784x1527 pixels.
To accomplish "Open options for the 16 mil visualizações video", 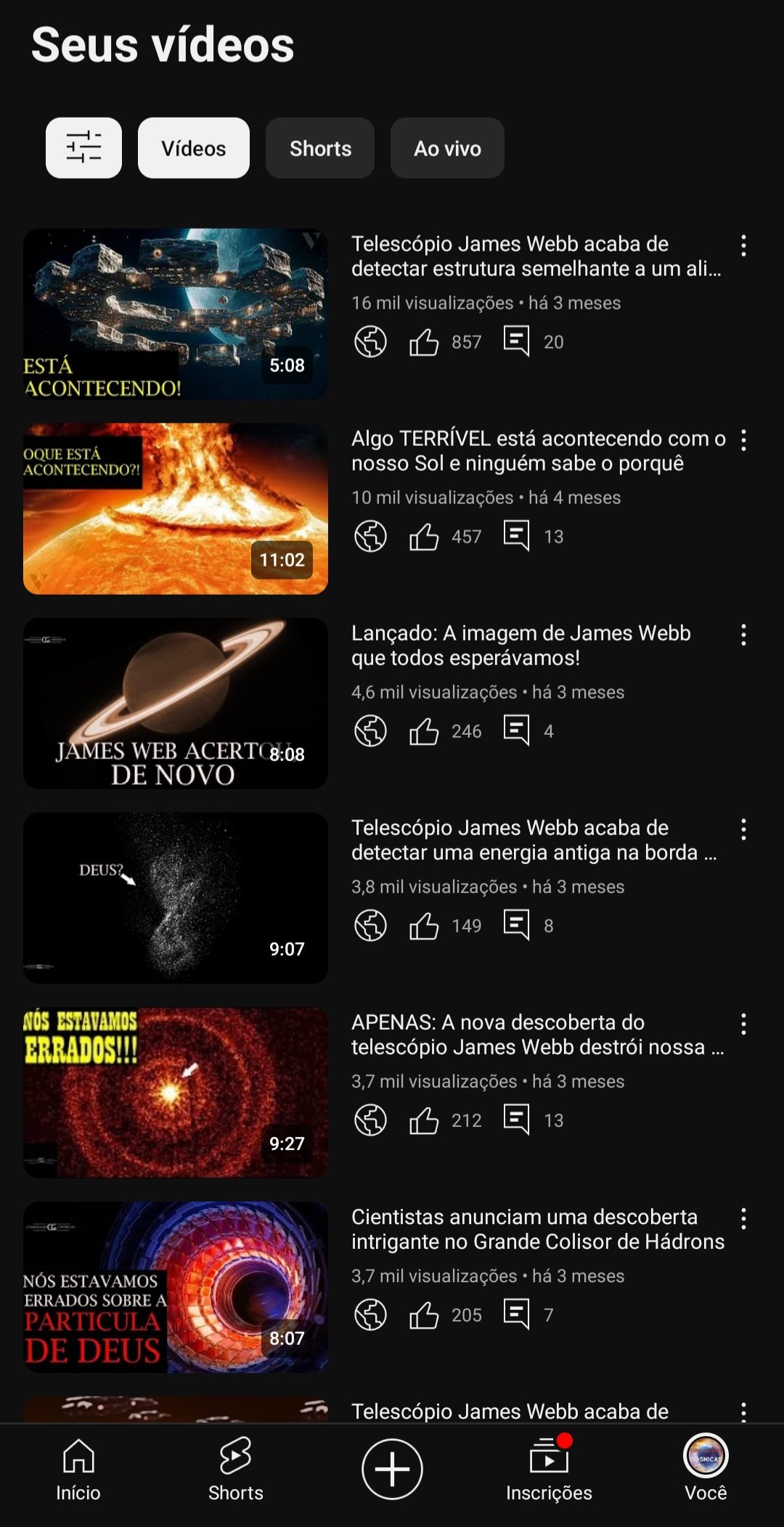I will 743,245.
